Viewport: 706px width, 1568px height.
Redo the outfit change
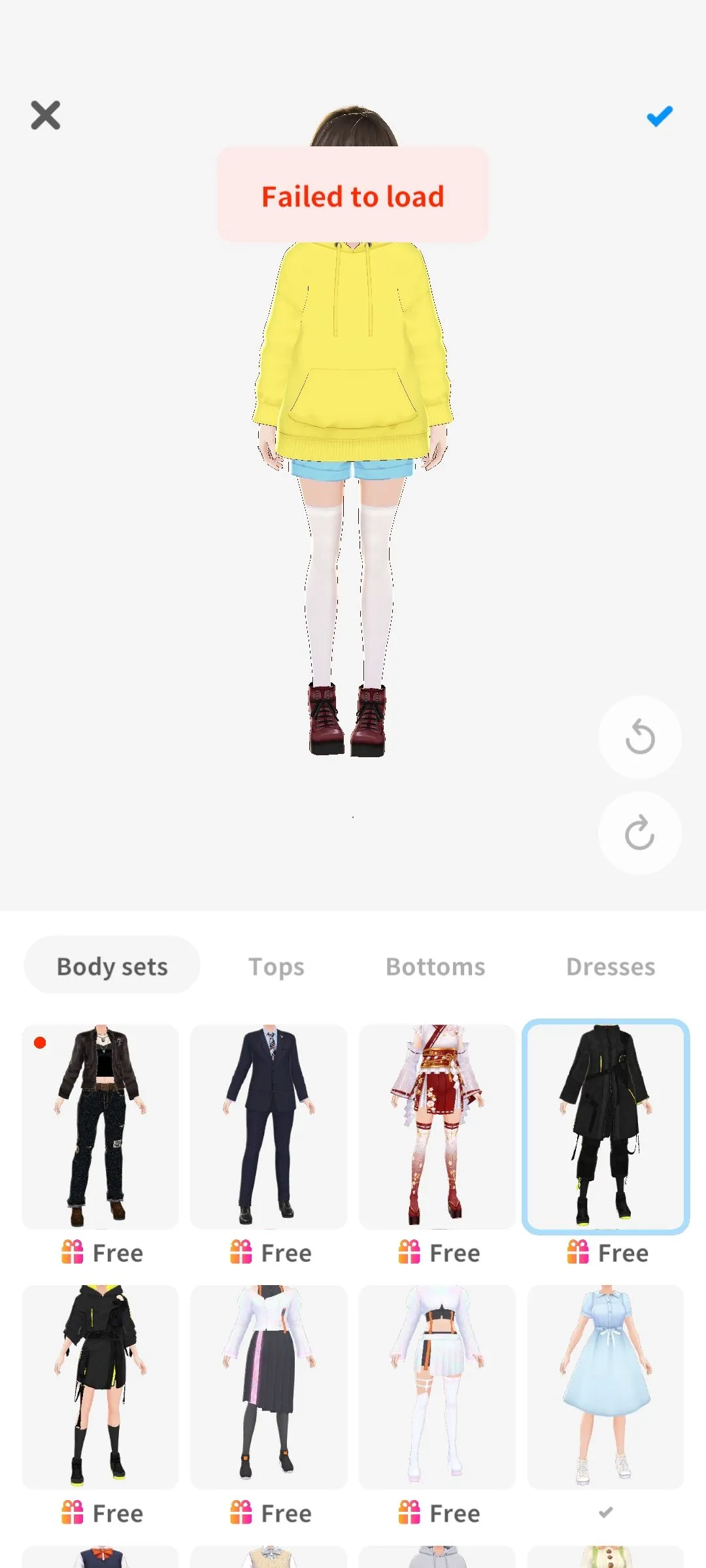(639, 833)
